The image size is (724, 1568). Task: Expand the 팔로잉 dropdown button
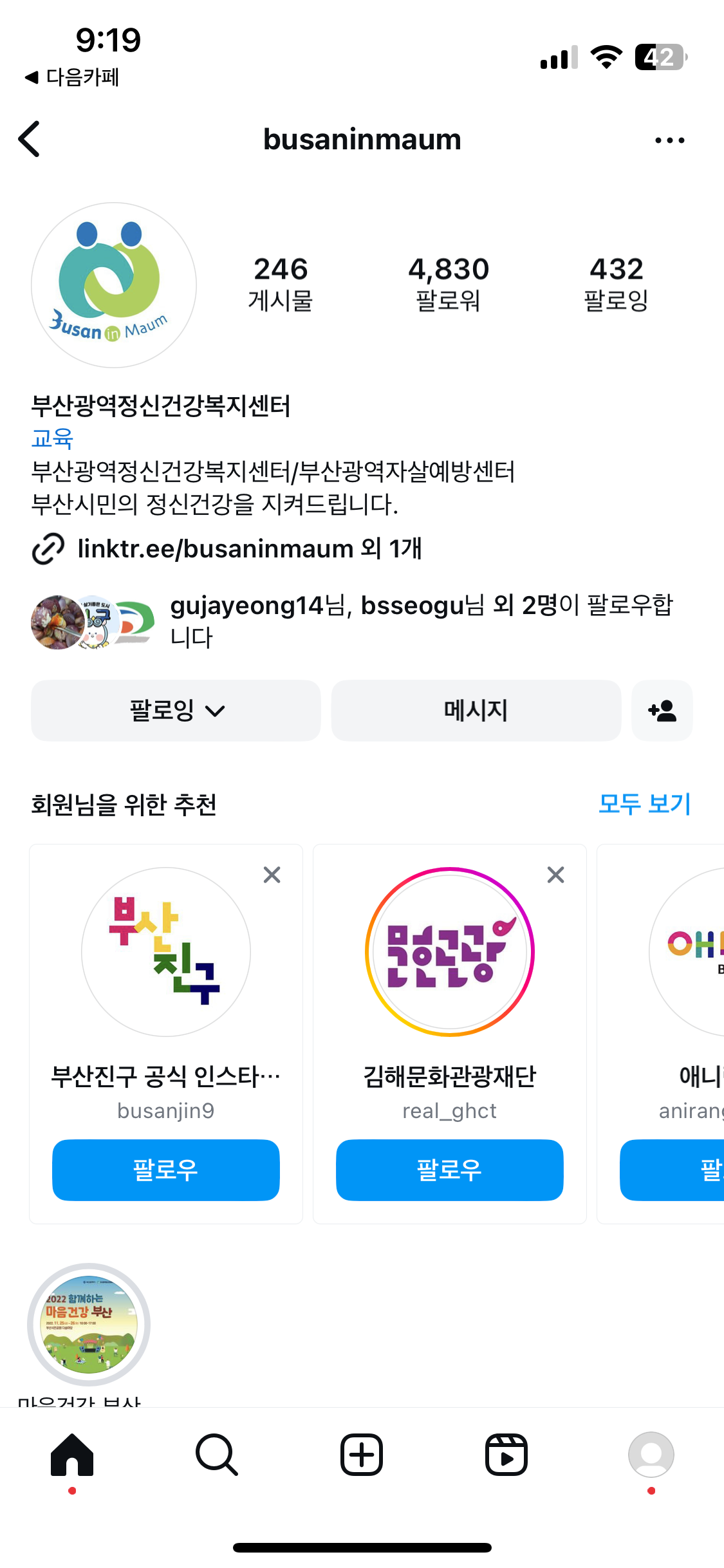(176, 711)
